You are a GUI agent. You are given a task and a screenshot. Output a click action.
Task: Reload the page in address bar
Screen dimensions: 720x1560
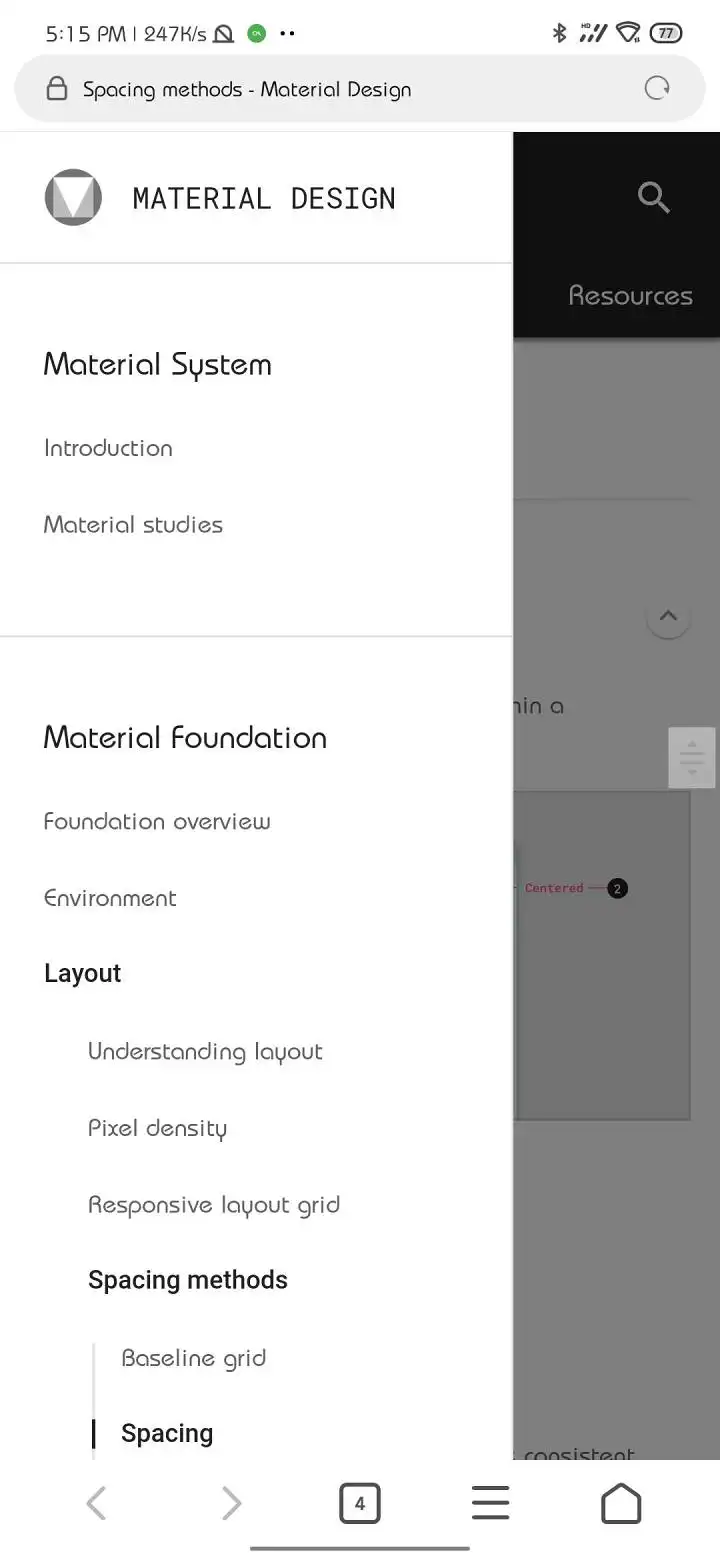(x=657, y=89)
